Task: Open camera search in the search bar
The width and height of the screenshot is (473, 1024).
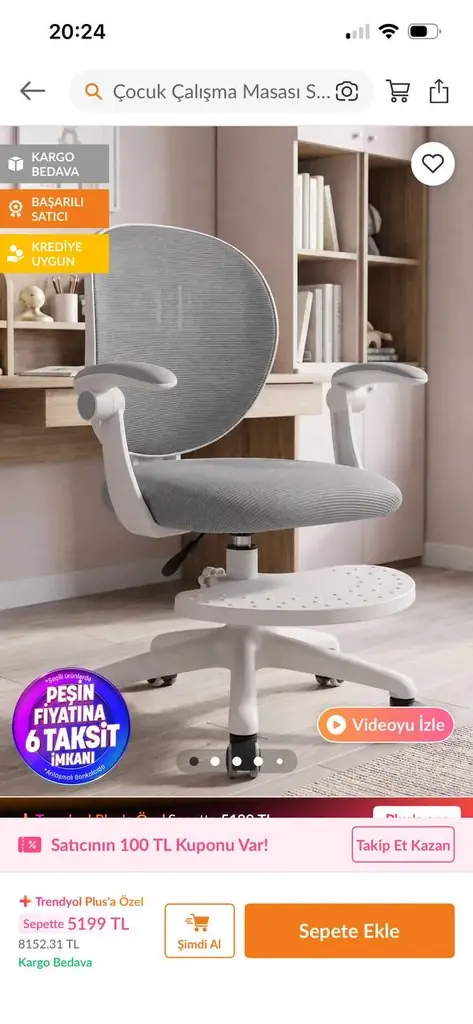Action: pyautogui.click(x=347, y=91)
